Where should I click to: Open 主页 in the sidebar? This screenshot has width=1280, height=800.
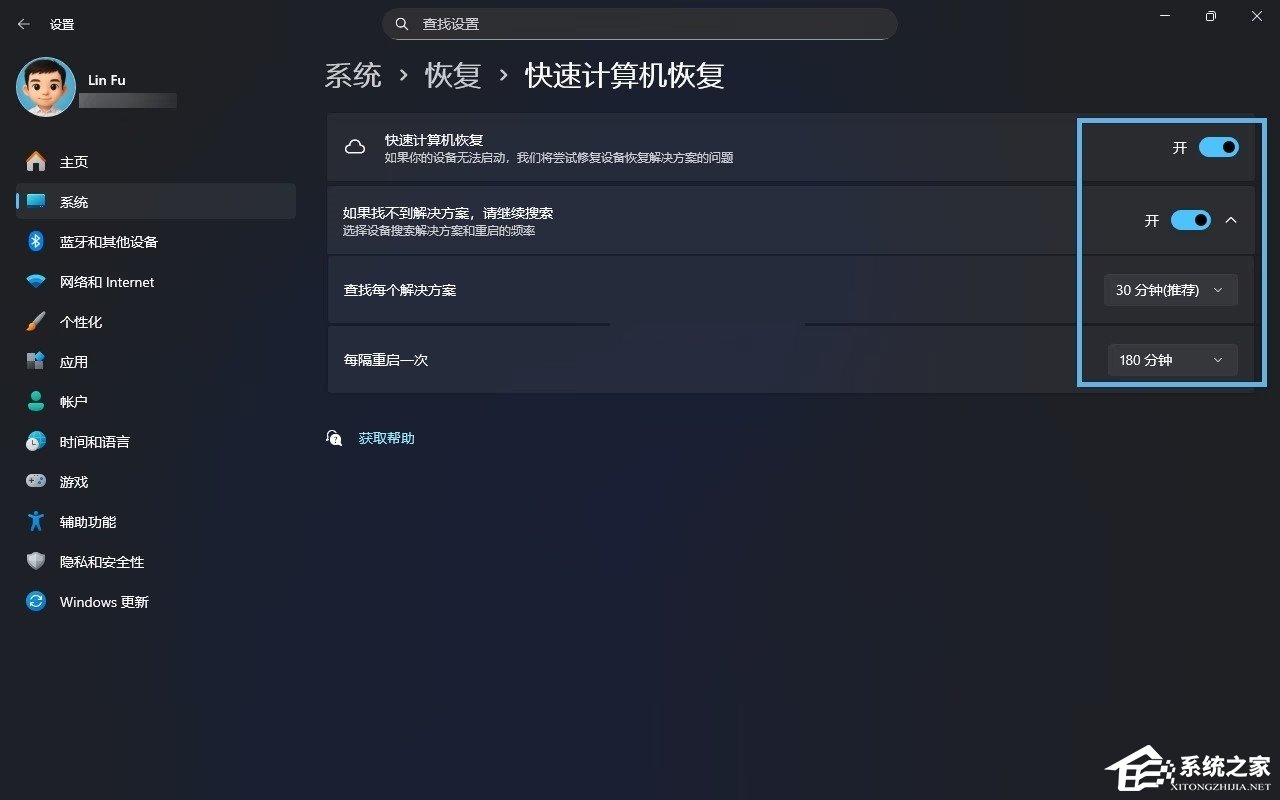74,162
